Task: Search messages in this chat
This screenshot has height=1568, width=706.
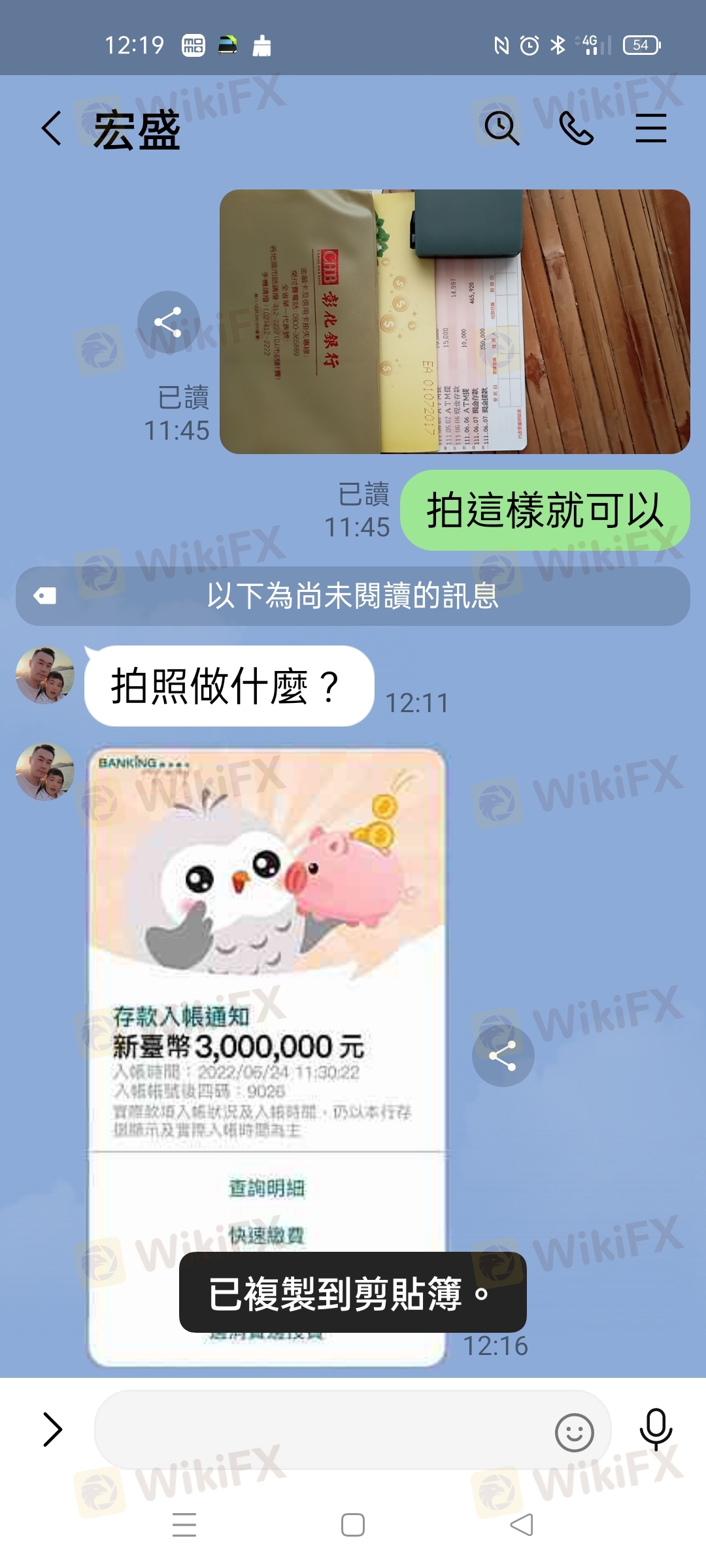Action: pos(501,128)
